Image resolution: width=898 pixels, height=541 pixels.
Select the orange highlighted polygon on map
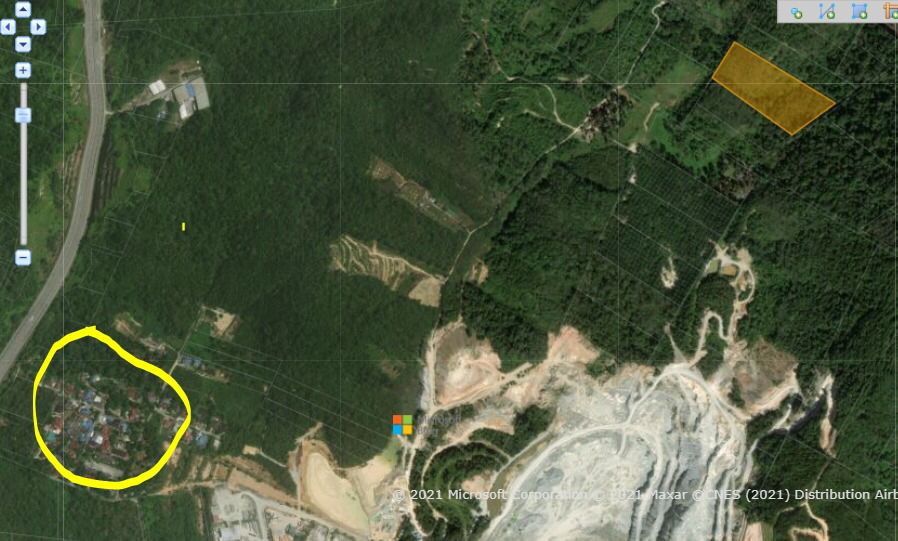click(772, 89)
